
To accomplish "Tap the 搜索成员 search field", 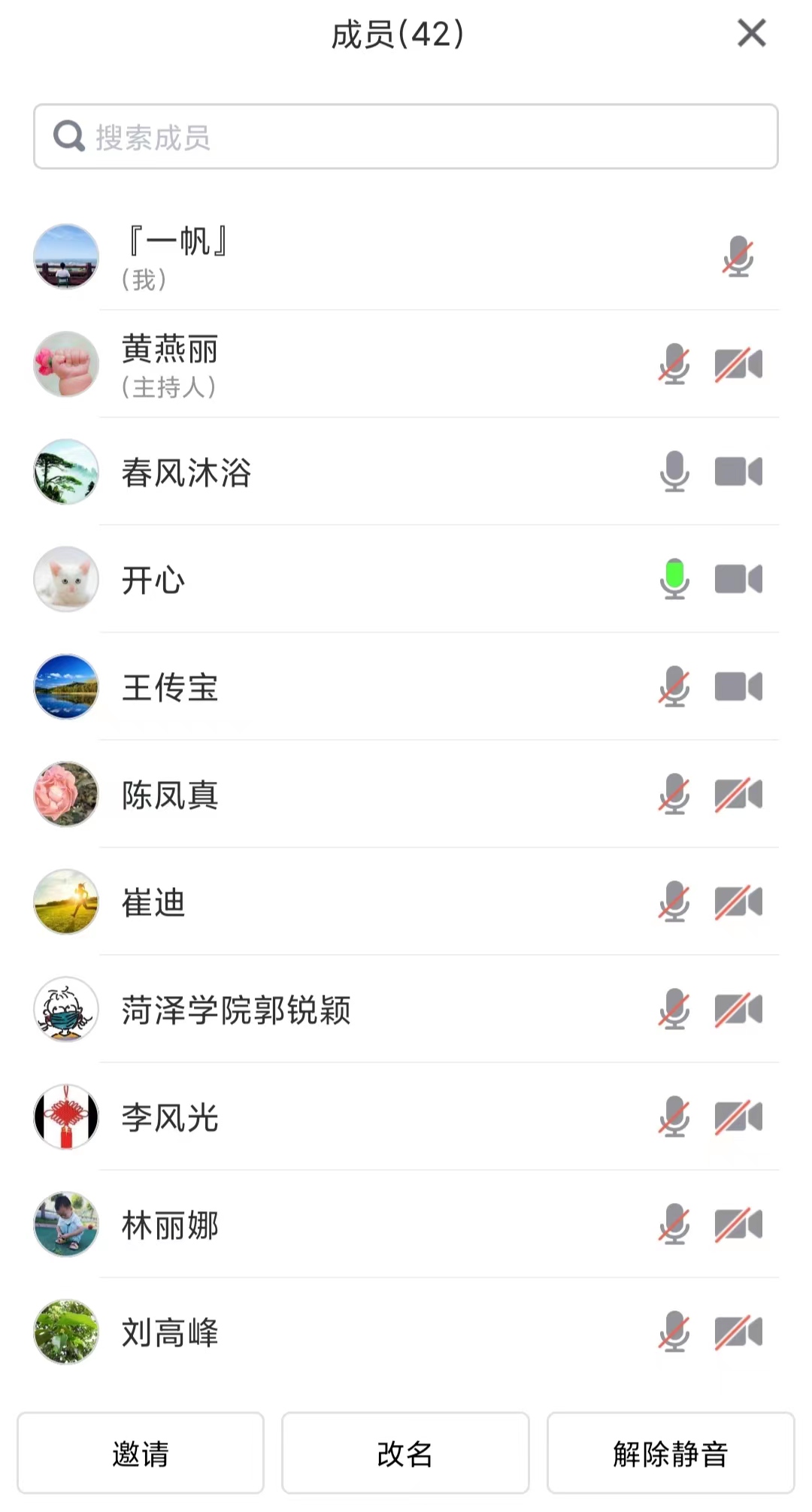I will [x=405, y=137].
